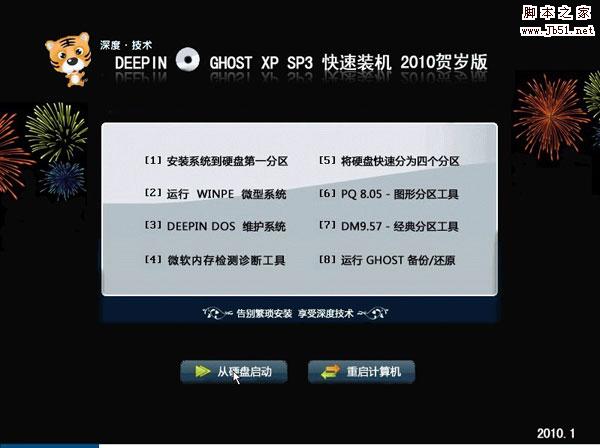This screenshot has width=600, height=448.
Task: Select install system to first partition
Action: 216,160
